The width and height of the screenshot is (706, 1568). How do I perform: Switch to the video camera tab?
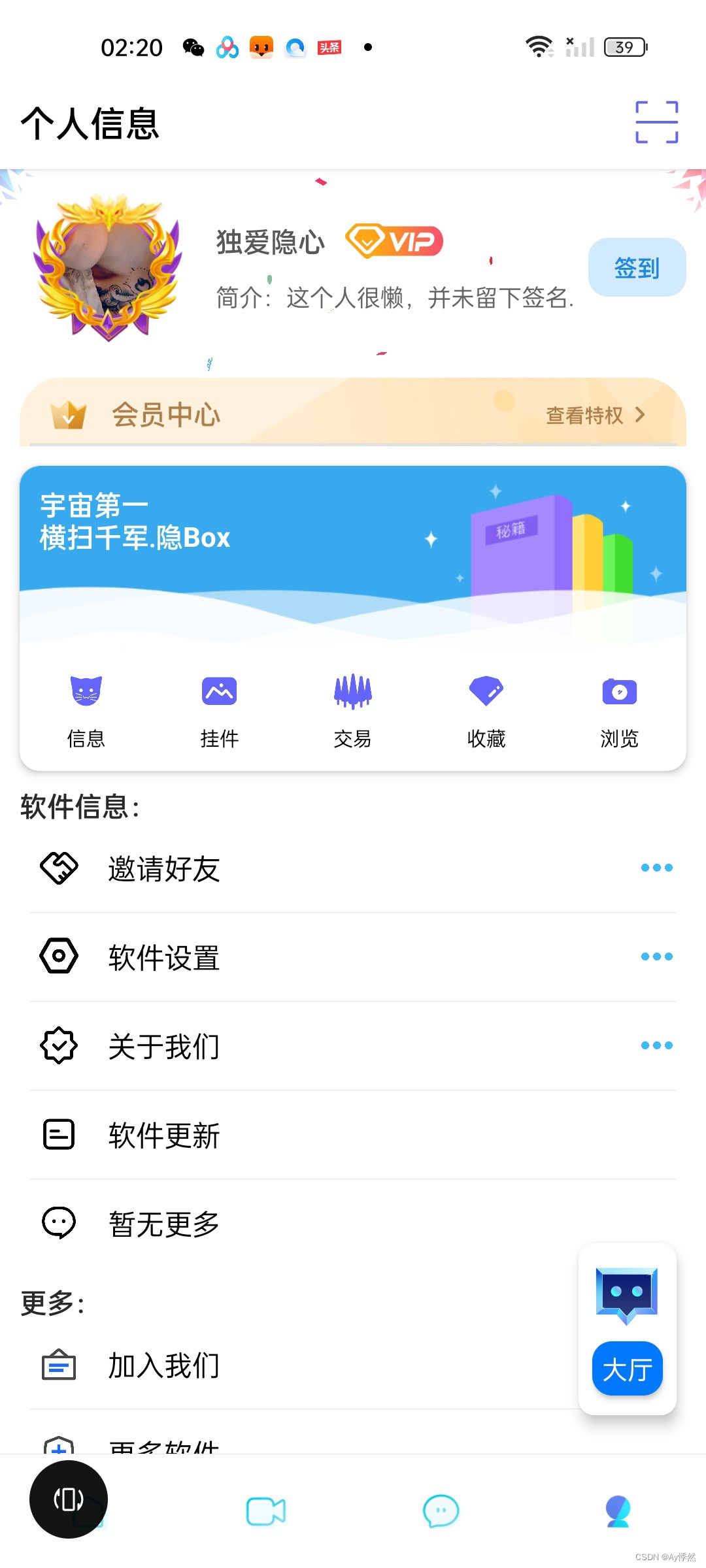point(265,1511)
